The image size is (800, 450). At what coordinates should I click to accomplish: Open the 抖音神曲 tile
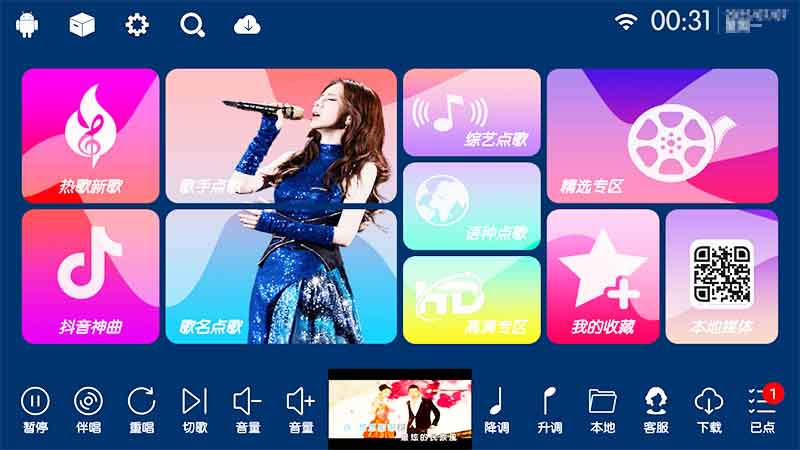click(90, 276)
